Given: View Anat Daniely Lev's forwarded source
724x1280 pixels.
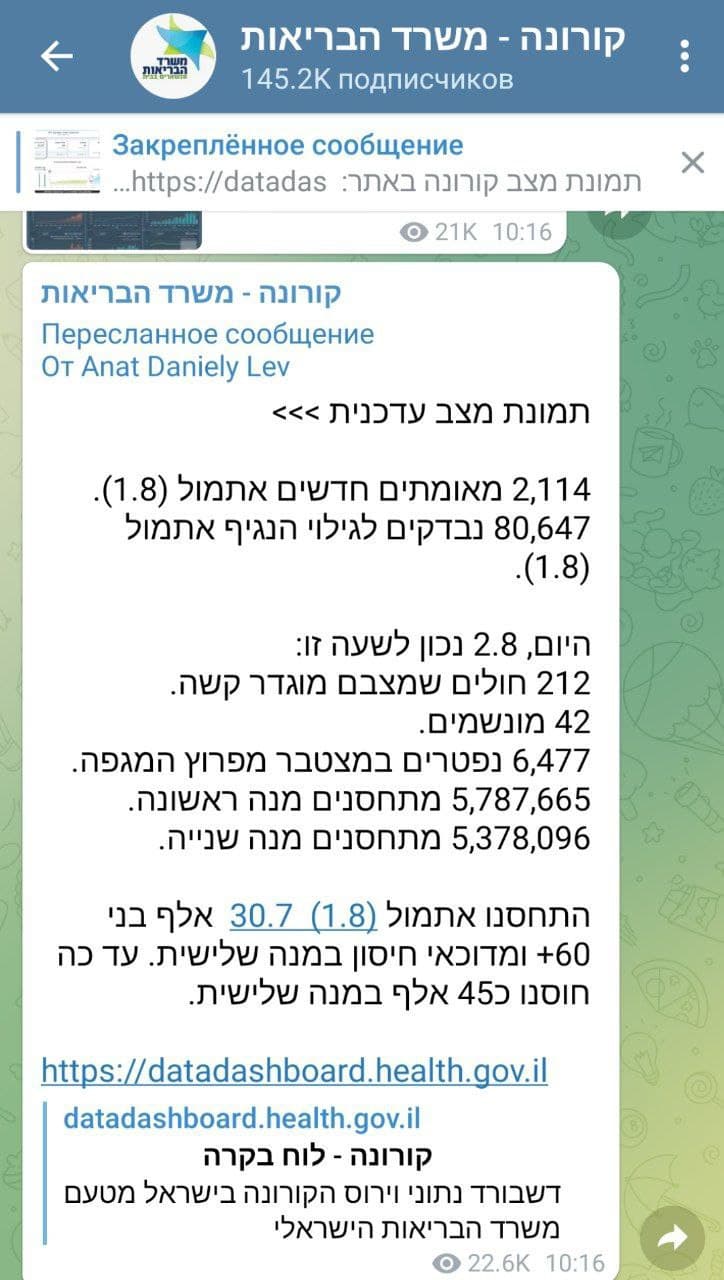Looking at the screenshot, I should 166,367.
